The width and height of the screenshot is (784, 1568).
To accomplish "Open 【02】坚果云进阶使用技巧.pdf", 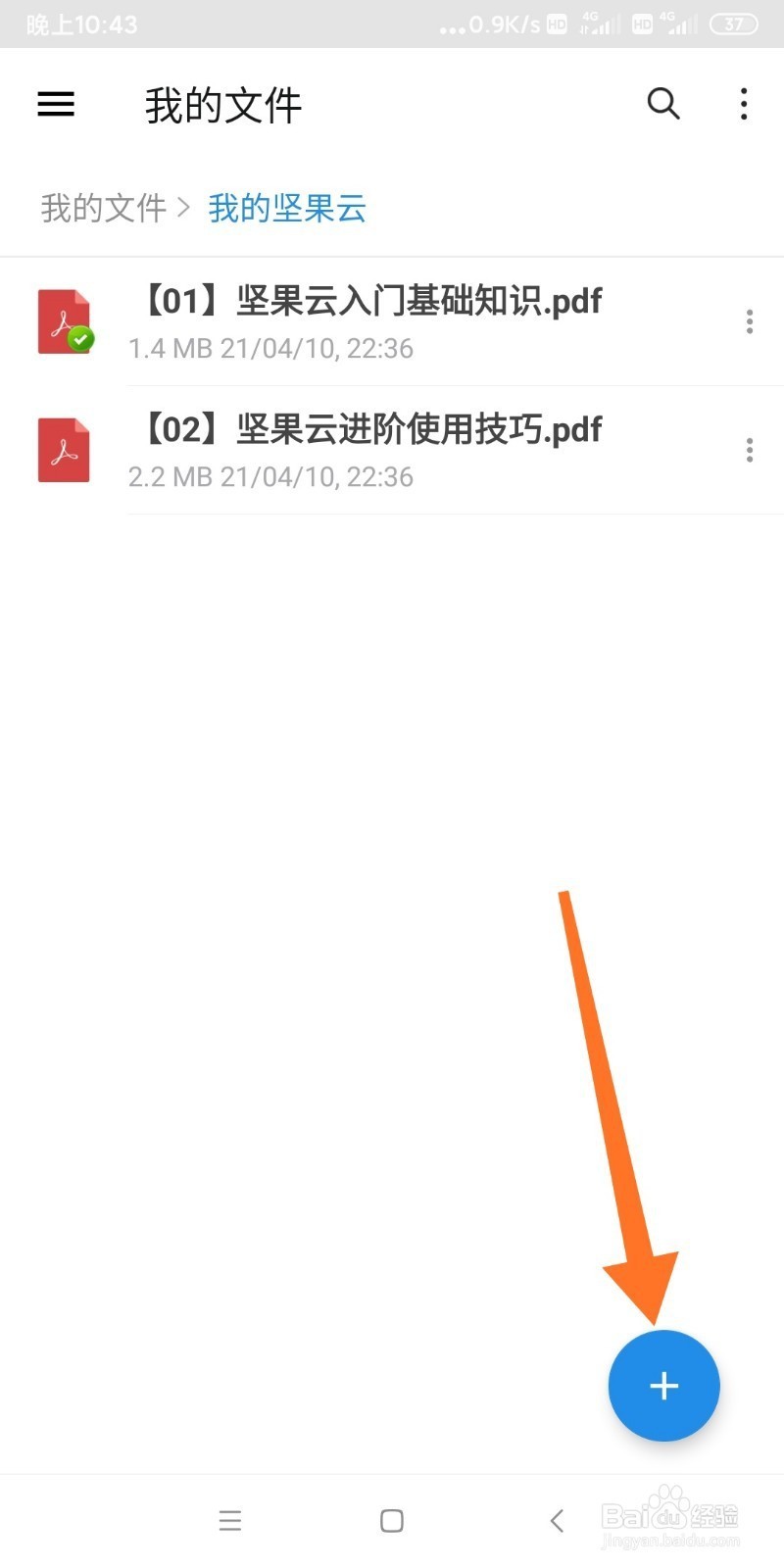I will 370,449.
